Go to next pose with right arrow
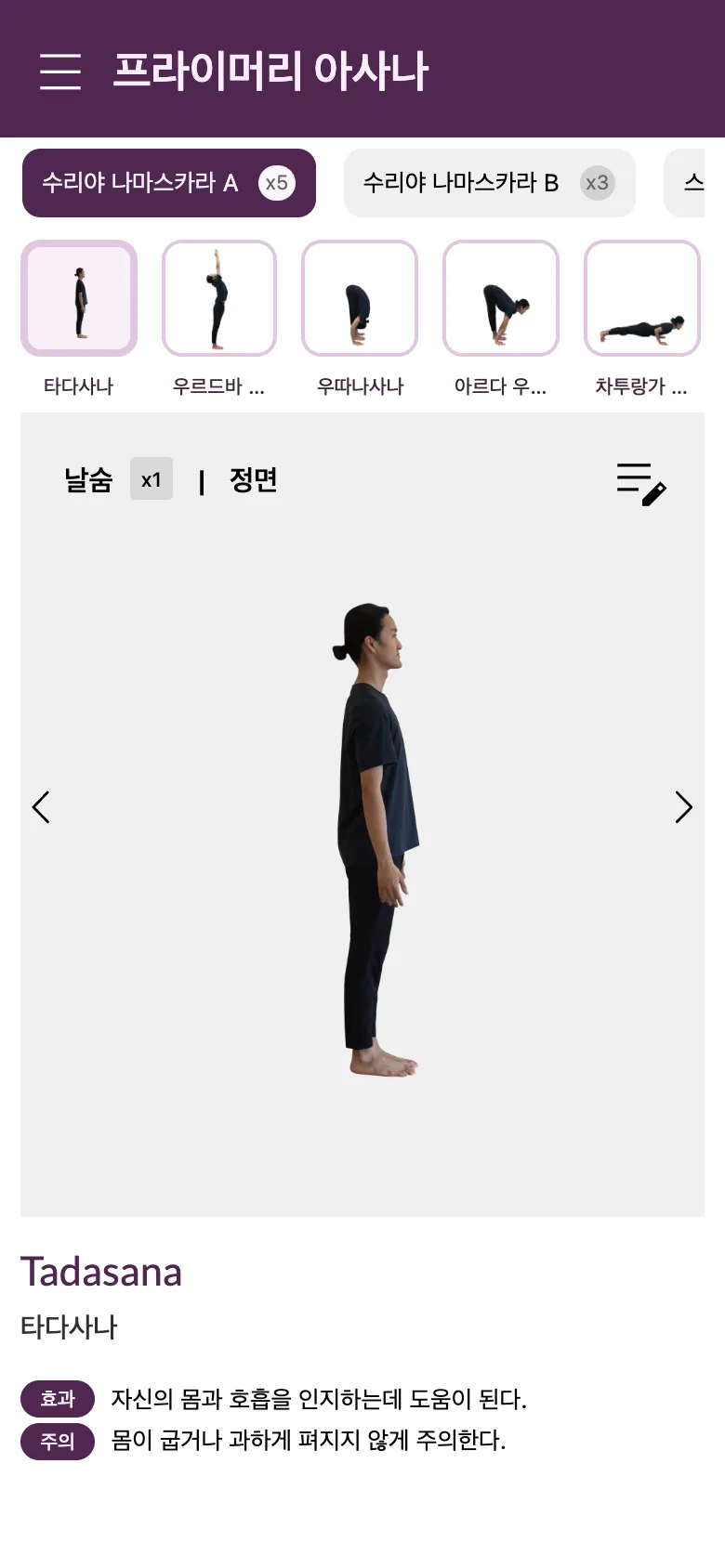This screenshot has height=1568, width=725. (684, 807)
